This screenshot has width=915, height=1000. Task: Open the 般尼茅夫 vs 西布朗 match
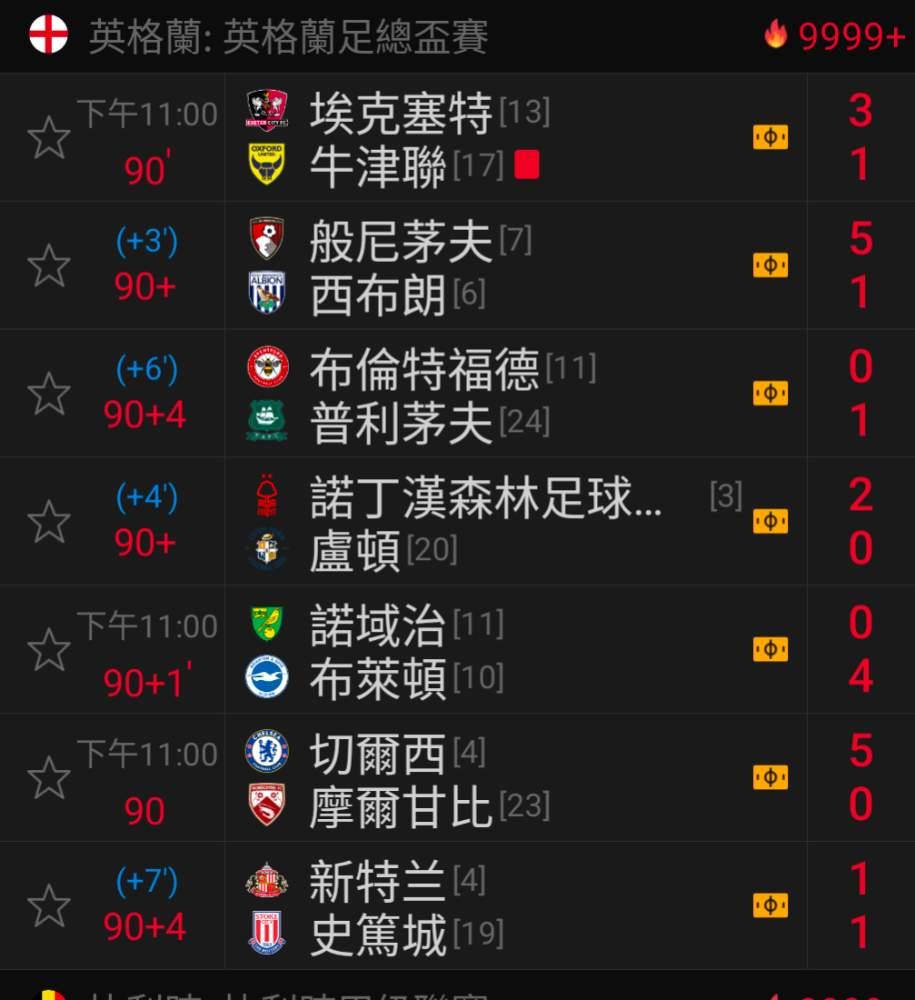[x=457, y=265]
